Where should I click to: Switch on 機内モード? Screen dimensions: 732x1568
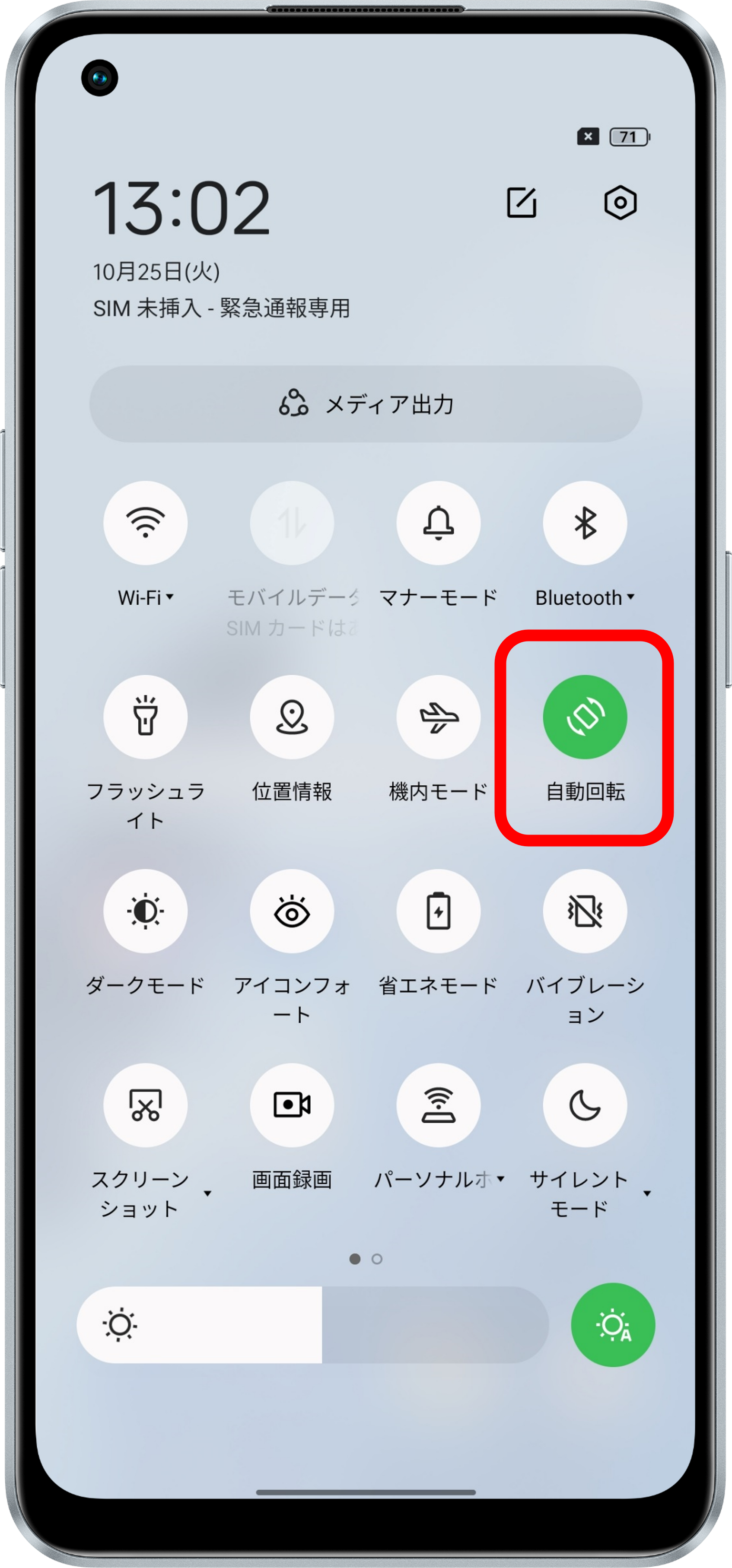[439, 717]
